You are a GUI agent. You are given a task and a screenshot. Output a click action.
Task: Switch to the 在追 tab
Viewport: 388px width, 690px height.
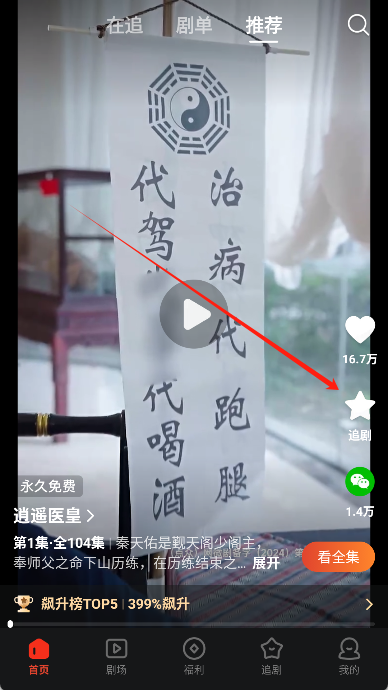point(124,26)
